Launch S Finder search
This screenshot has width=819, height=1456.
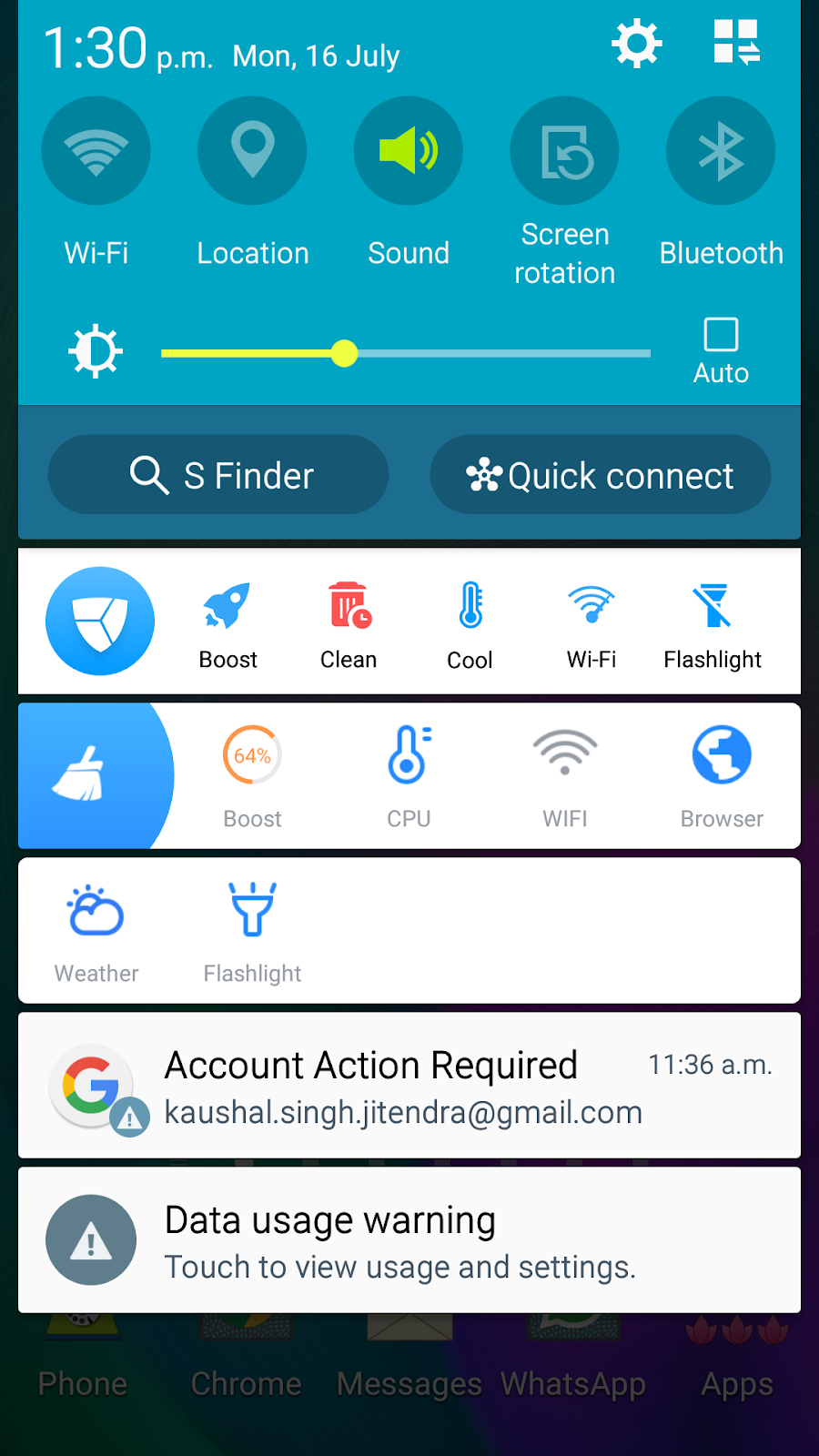(218, 474)
